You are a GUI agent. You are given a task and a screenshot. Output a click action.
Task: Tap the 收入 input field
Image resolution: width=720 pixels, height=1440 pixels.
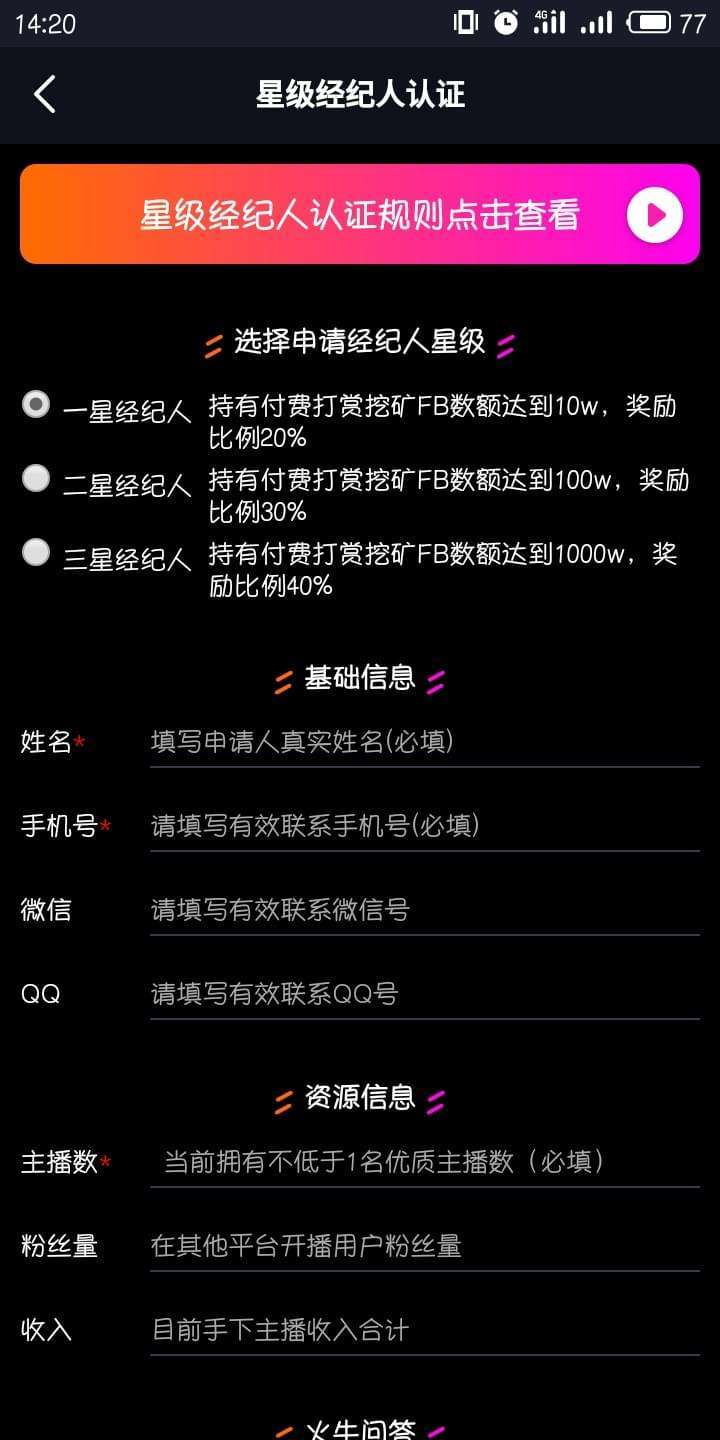[425, 1330]
